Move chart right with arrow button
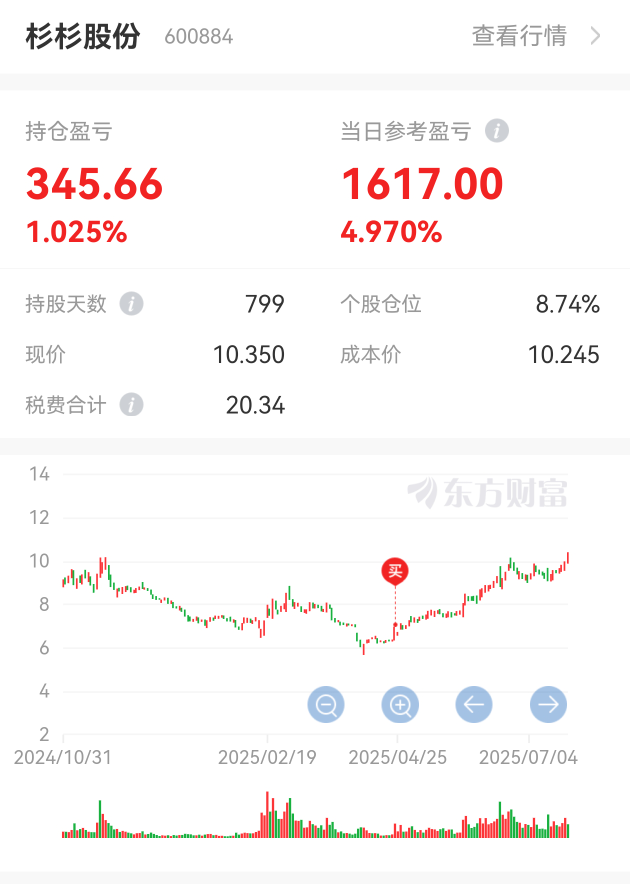 (x=548, y=704)
